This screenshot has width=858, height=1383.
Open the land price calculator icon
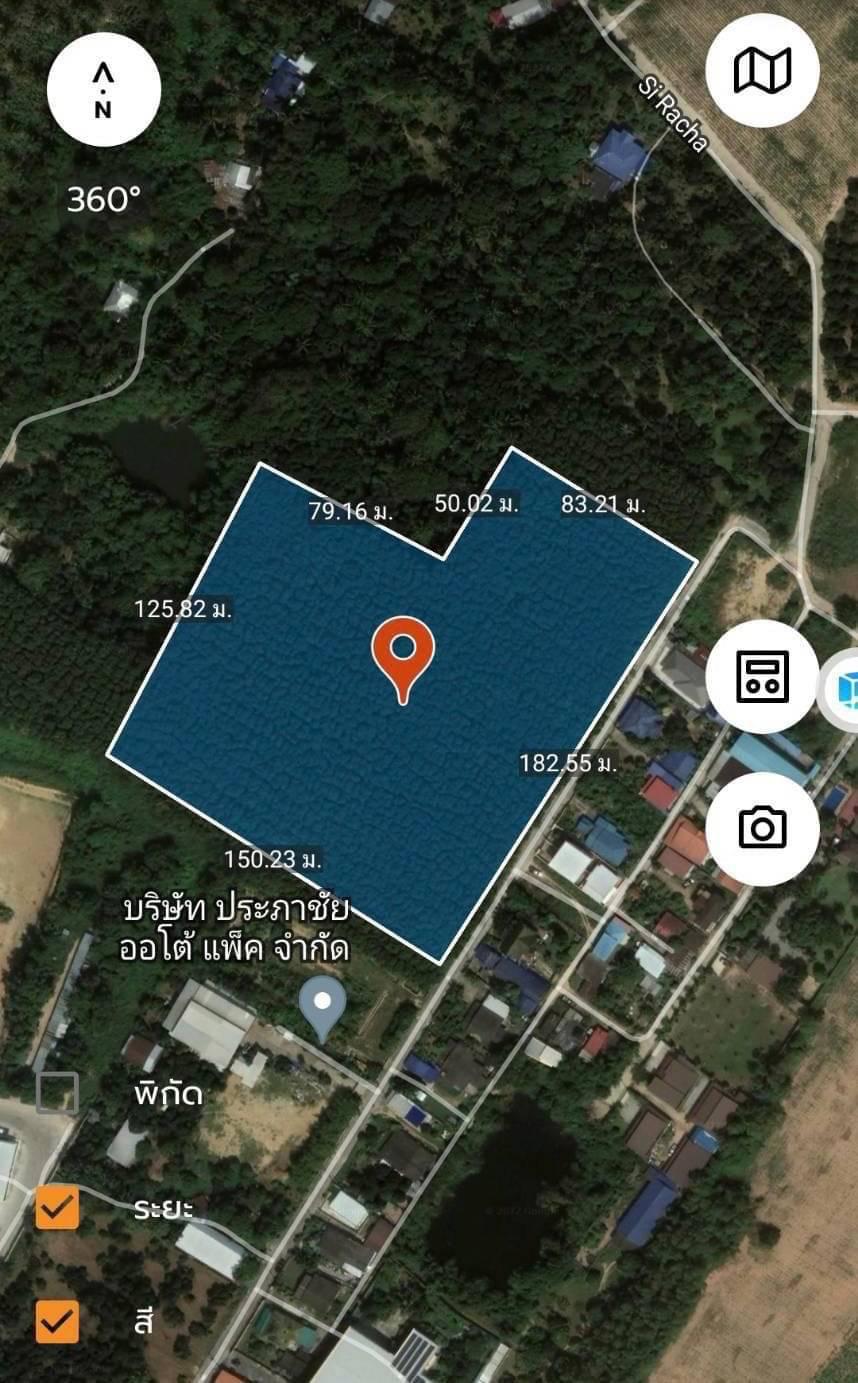762,677
